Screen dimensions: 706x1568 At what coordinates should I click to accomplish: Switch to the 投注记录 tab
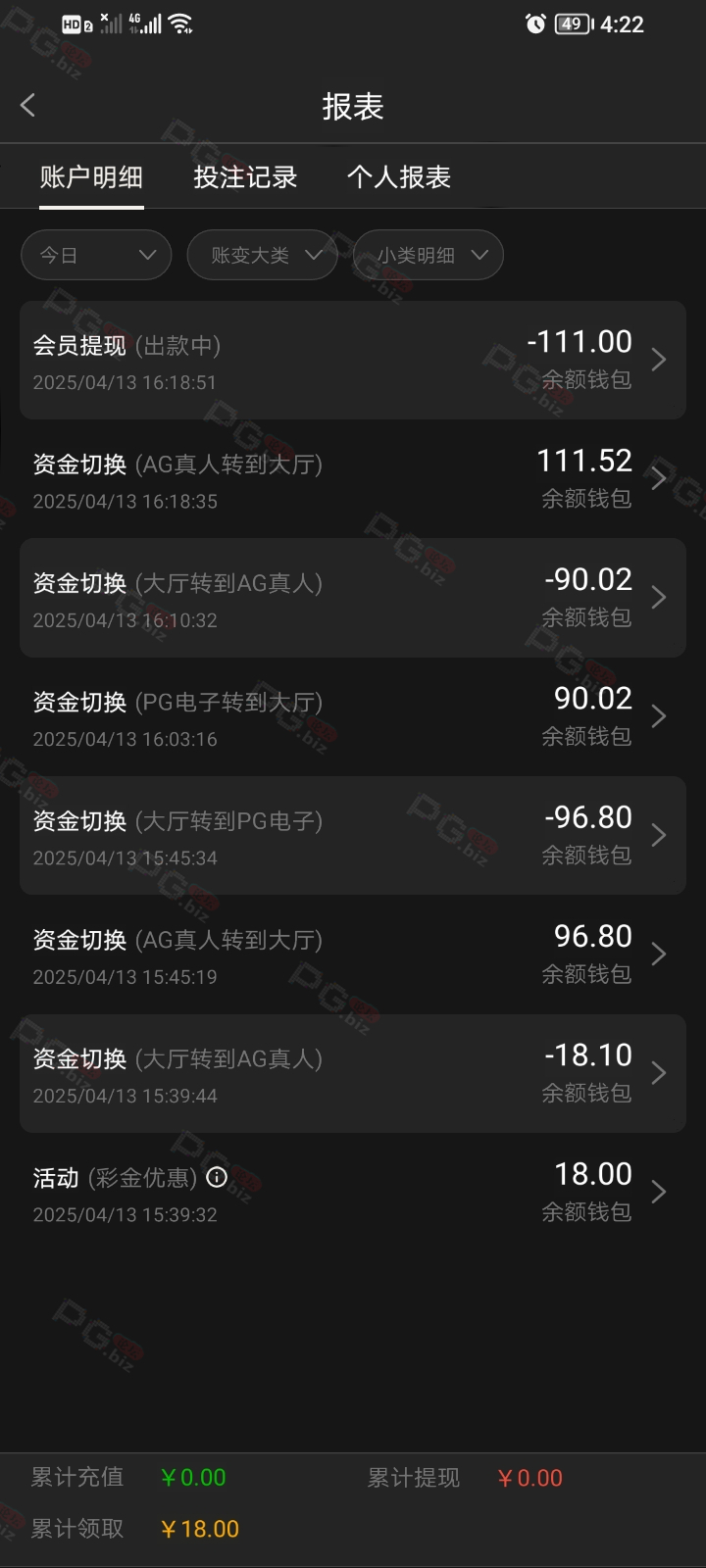[x=245, y=177]
